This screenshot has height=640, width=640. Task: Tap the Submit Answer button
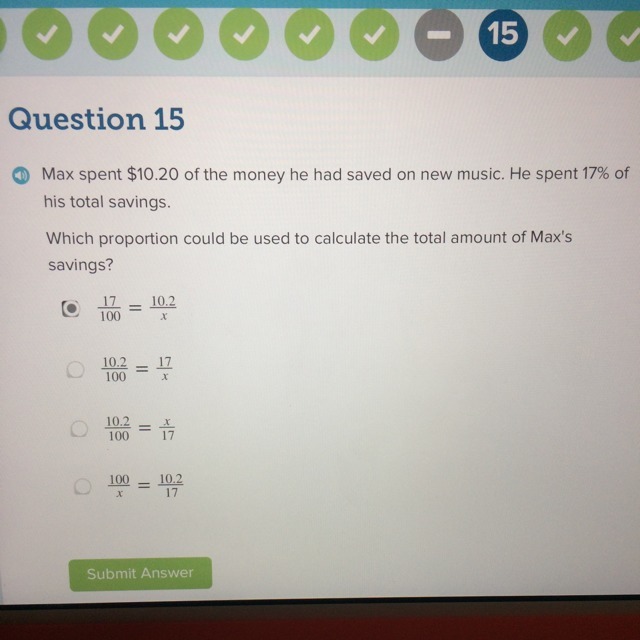[x=140, y=573]
